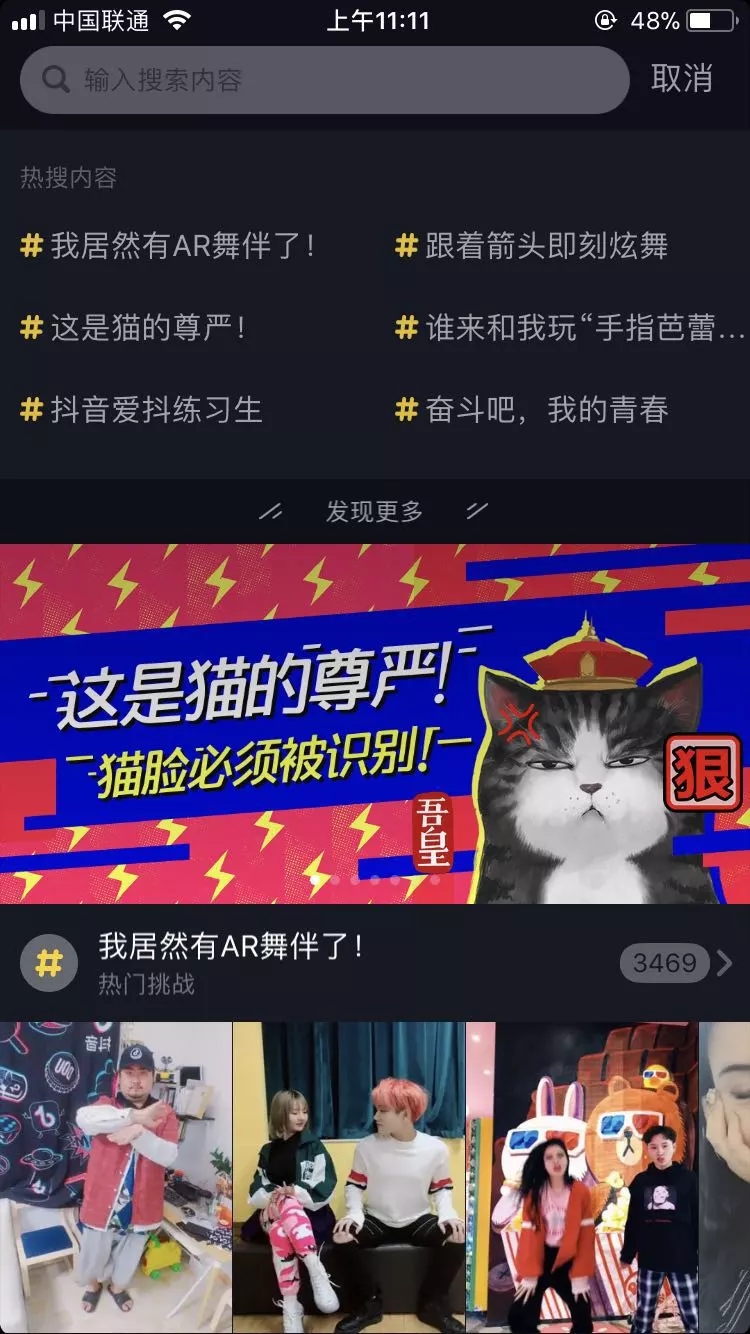Expand 发现更多 to see more topics
750x1334 pixels.
point(374,512)
